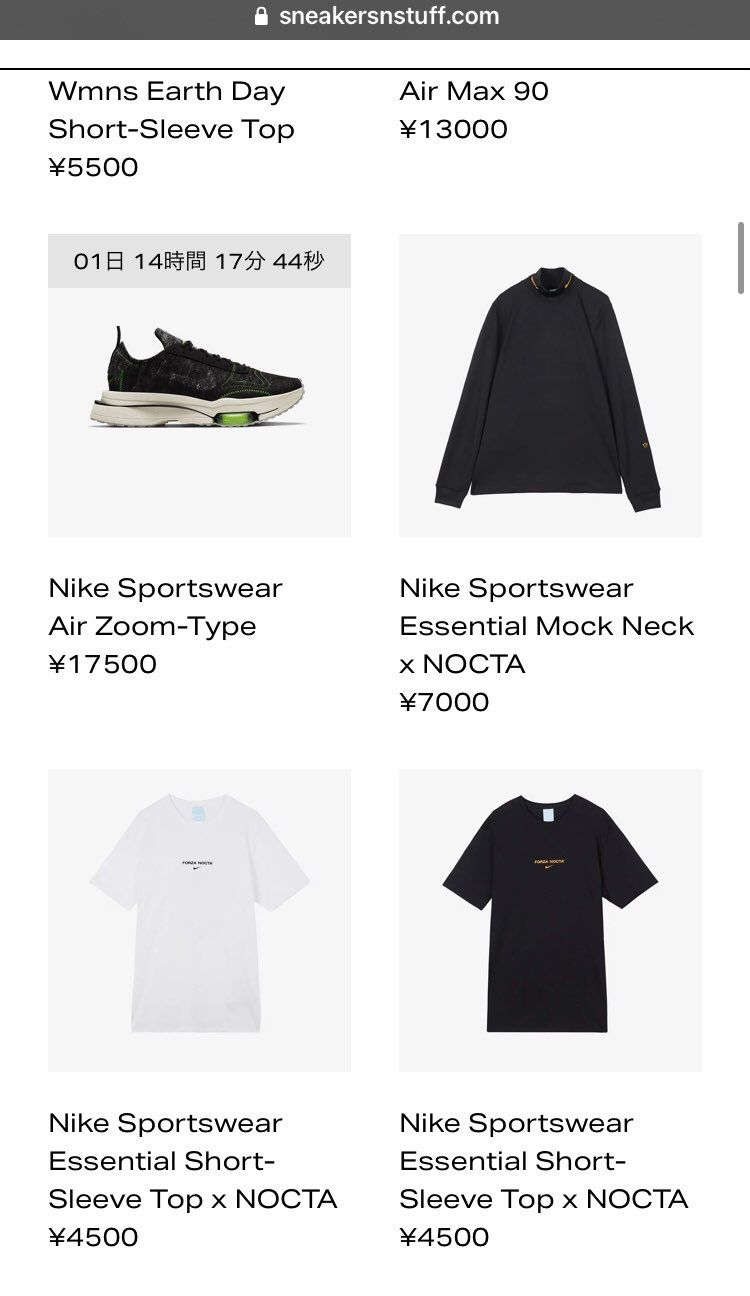This screenshot has width=750, height=1296.
Task: Select the black NOCTA t-shirt product image
Action: pyautogui.click(x=549, y=920)
